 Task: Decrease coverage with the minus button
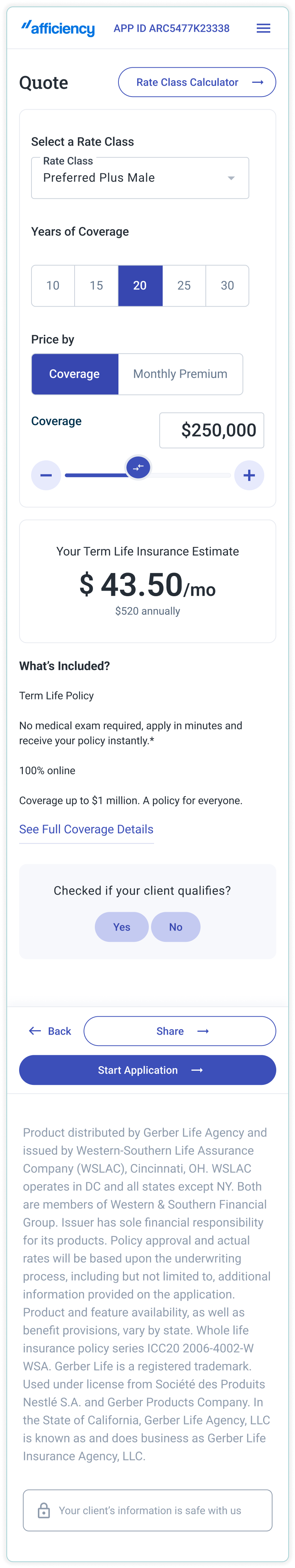tap(46, 475)
